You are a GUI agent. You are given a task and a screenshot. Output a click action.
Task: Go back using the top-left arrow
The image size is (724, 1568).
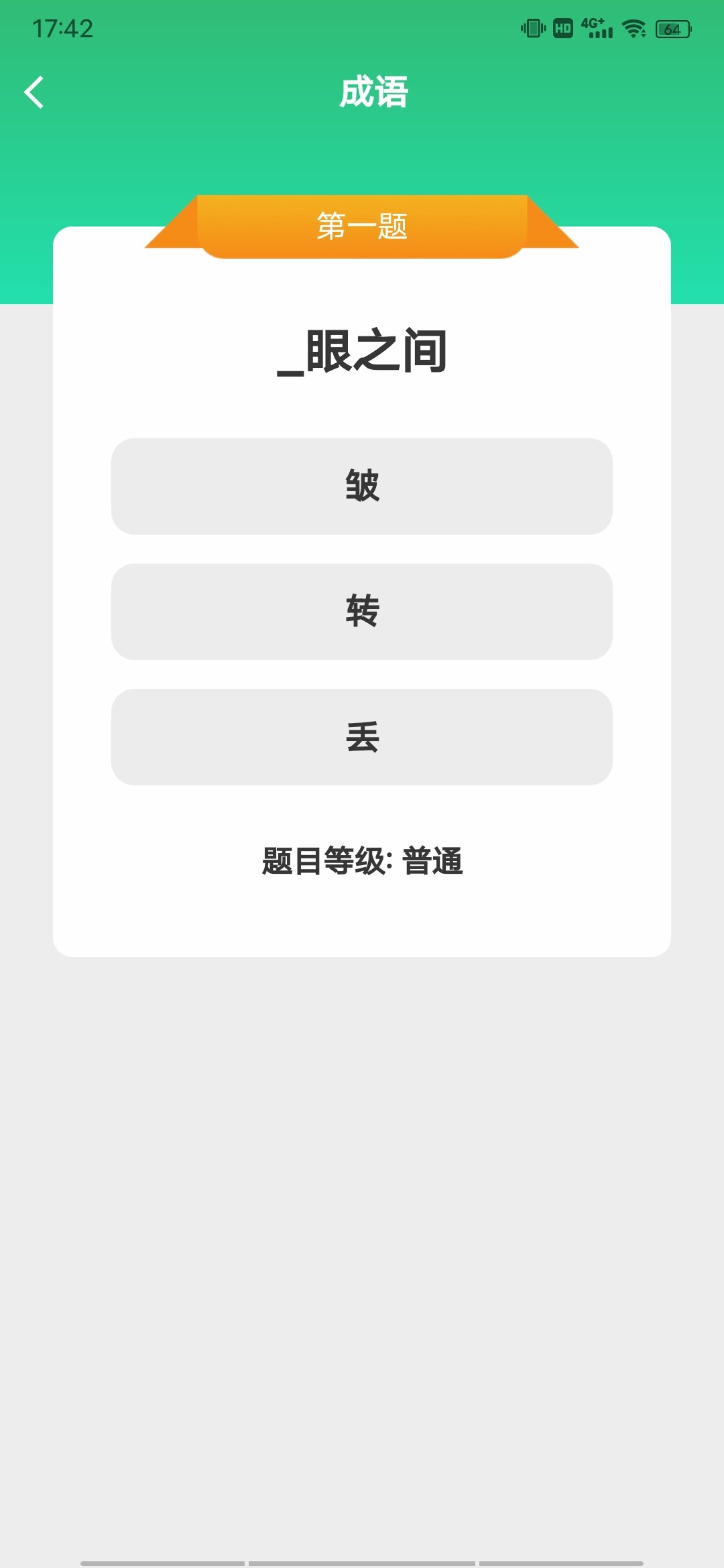coord(34,92)
